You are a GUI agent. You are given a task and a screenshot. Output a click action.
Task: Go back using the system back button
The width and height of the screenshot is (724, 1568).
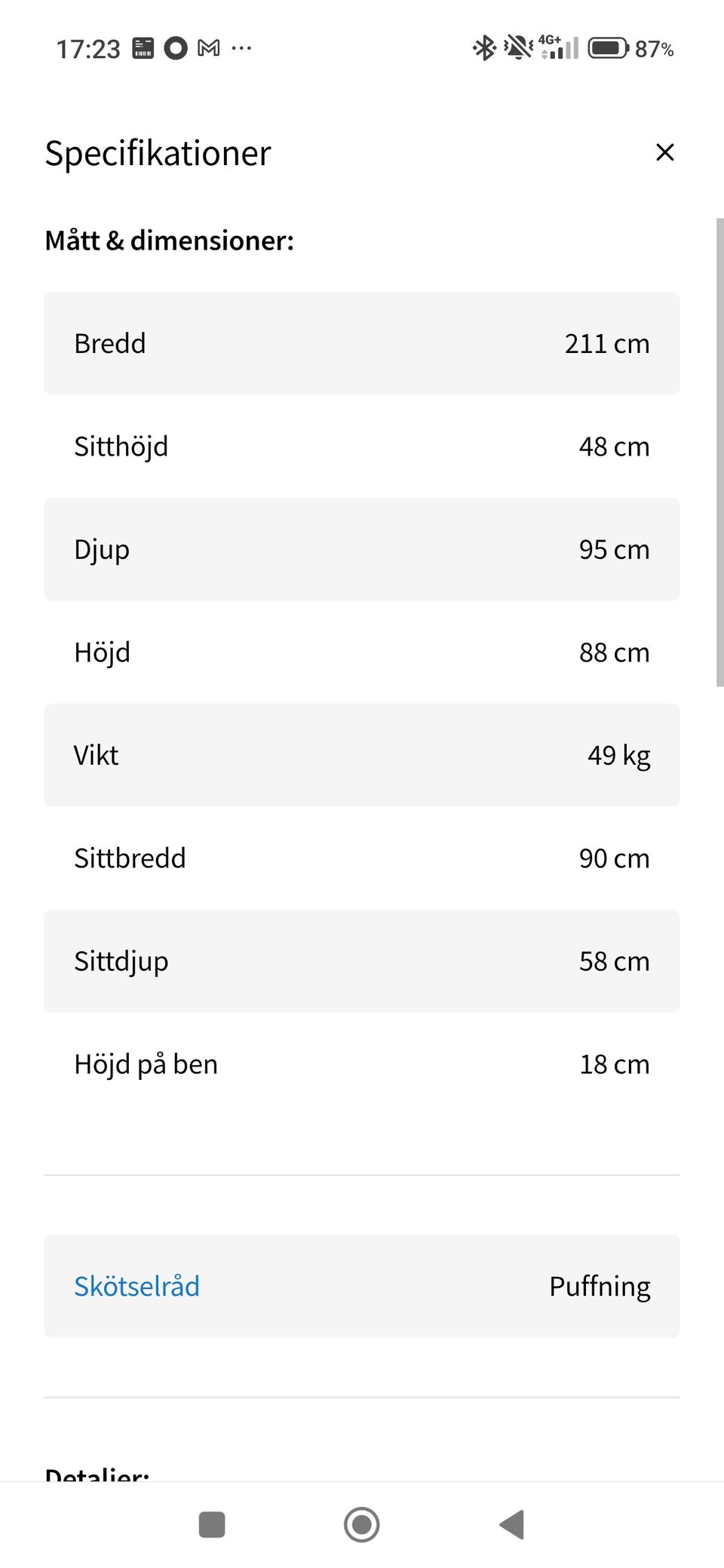512,1524
